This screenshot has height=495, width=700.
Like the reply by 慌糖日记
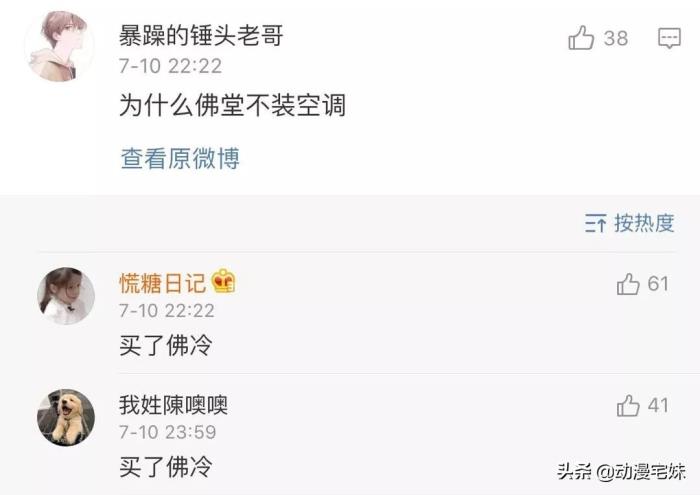coord(629,284)
